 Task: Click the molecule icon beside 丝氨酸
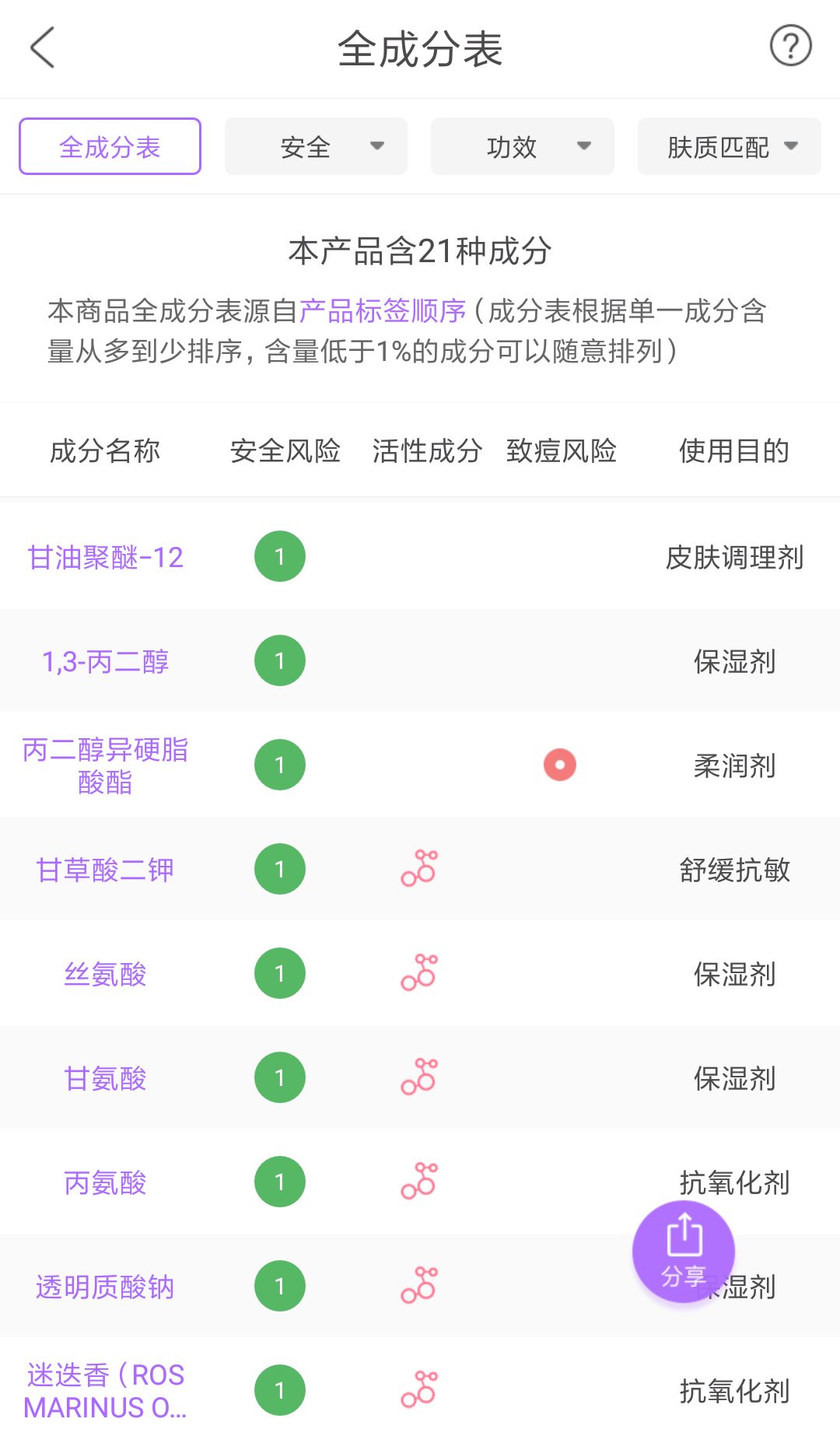(x=419, y=973)
